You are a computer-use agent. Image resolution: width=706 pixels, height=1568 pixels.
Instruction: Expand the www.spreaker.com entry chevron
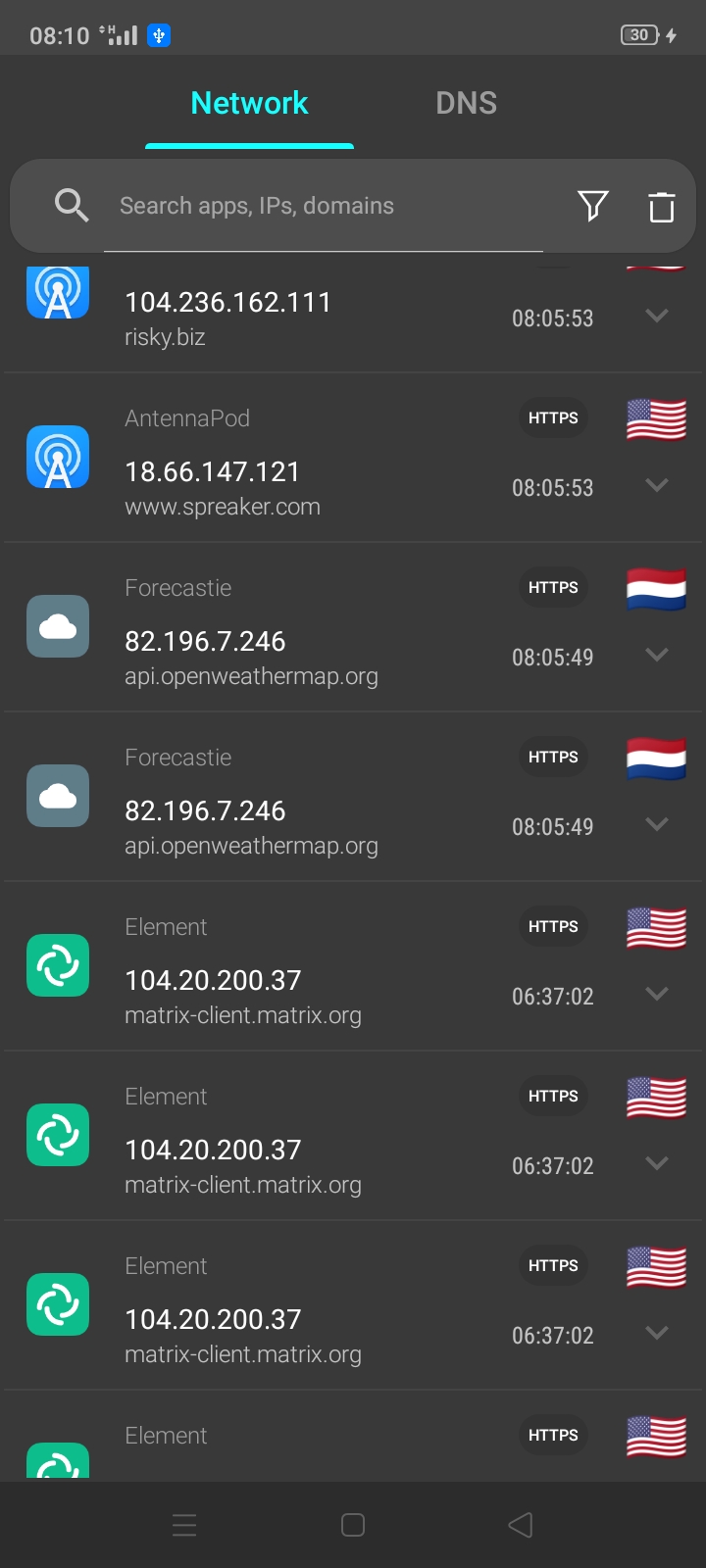[x=657, y=485]
